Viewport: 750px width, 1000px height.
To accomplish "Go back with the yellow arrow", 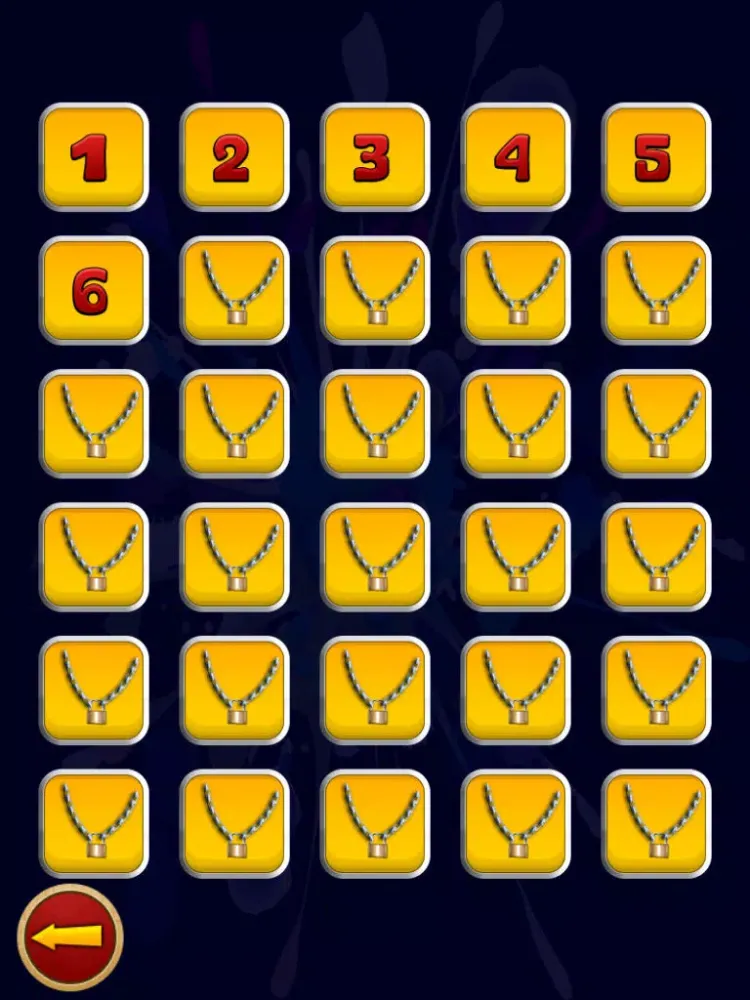I will [69, 937].
